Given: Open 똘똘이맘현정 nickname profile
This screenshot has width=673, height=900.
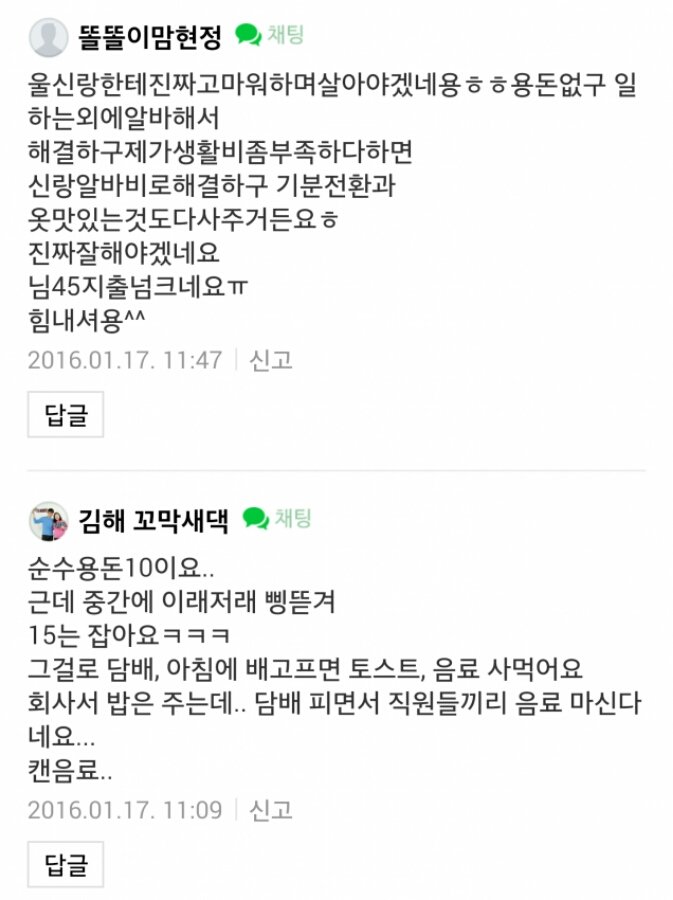Looking at the screenshot, I should pyautogui.click(x=150, y=37).
